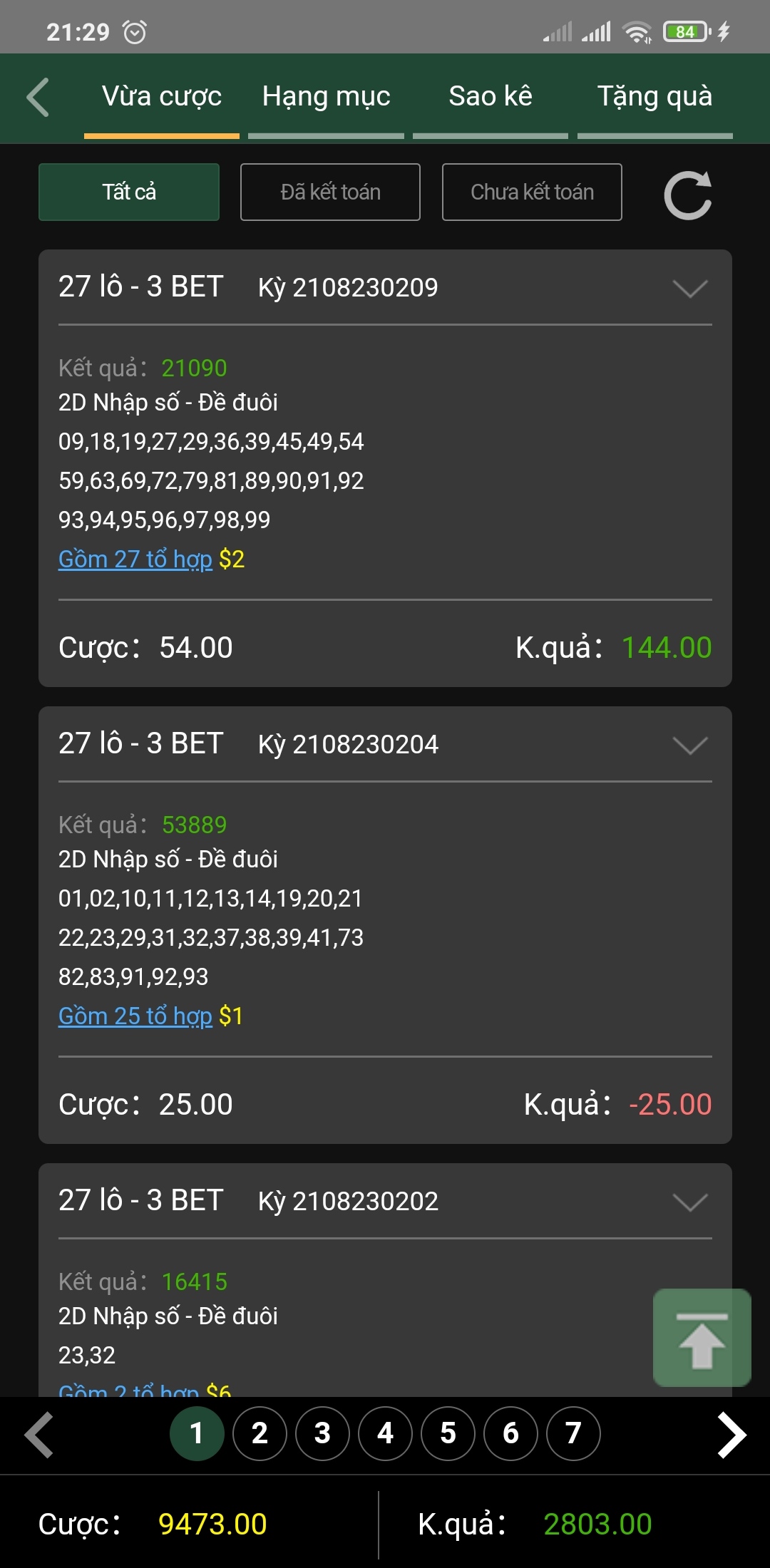This screenshot has width=770, height=1568.
Task: Select the Tất cả filter
Action: click(129, 192)
